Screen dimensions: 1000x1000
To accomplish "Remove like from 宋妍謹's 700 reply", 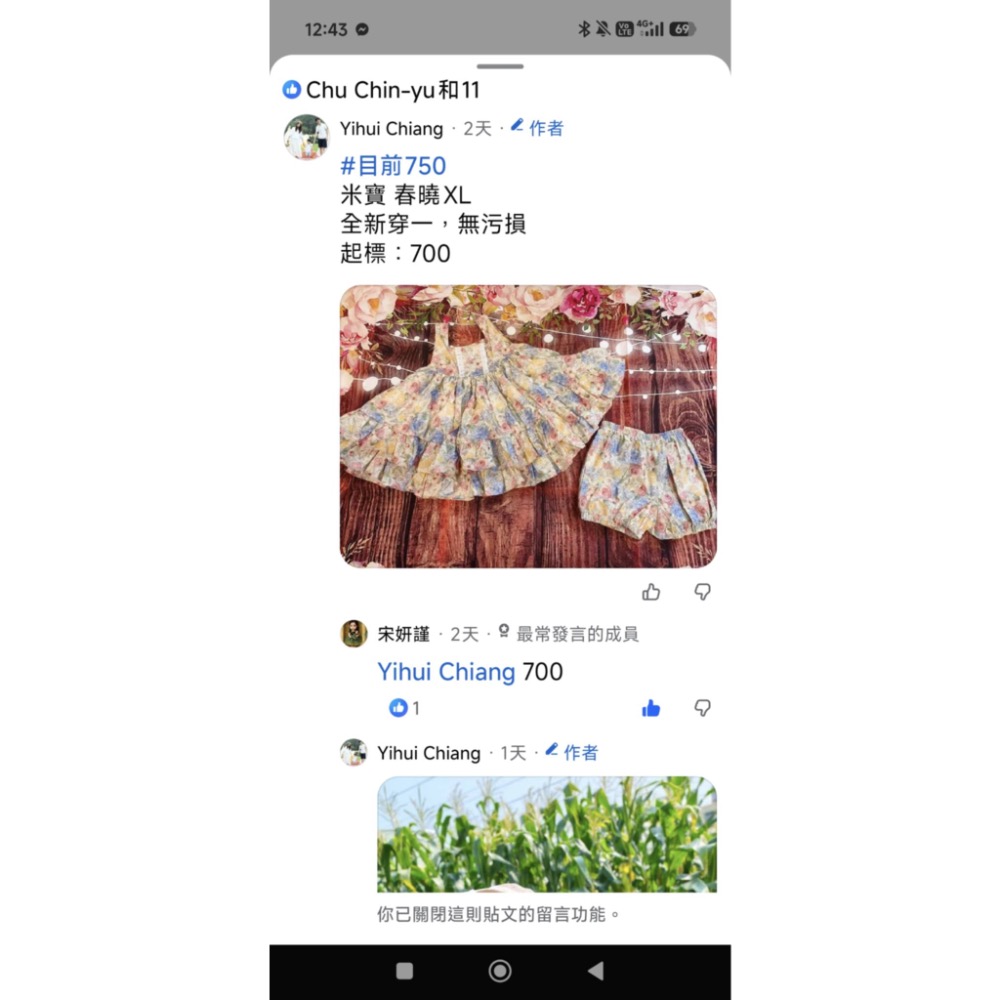I will [651, 708].
